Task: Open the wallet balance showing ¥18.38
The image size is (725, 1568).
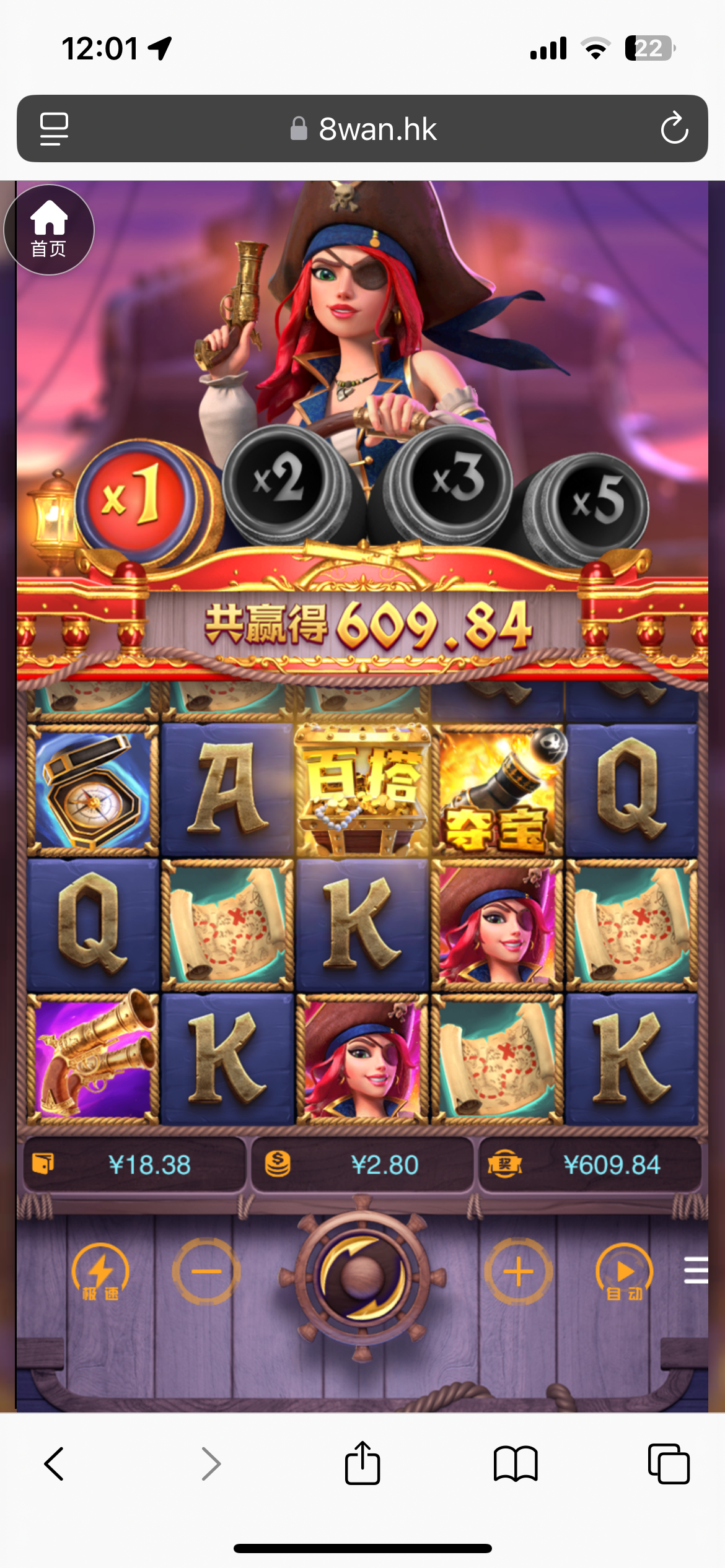Action: pyautogui.click(x=135, y=1164)
